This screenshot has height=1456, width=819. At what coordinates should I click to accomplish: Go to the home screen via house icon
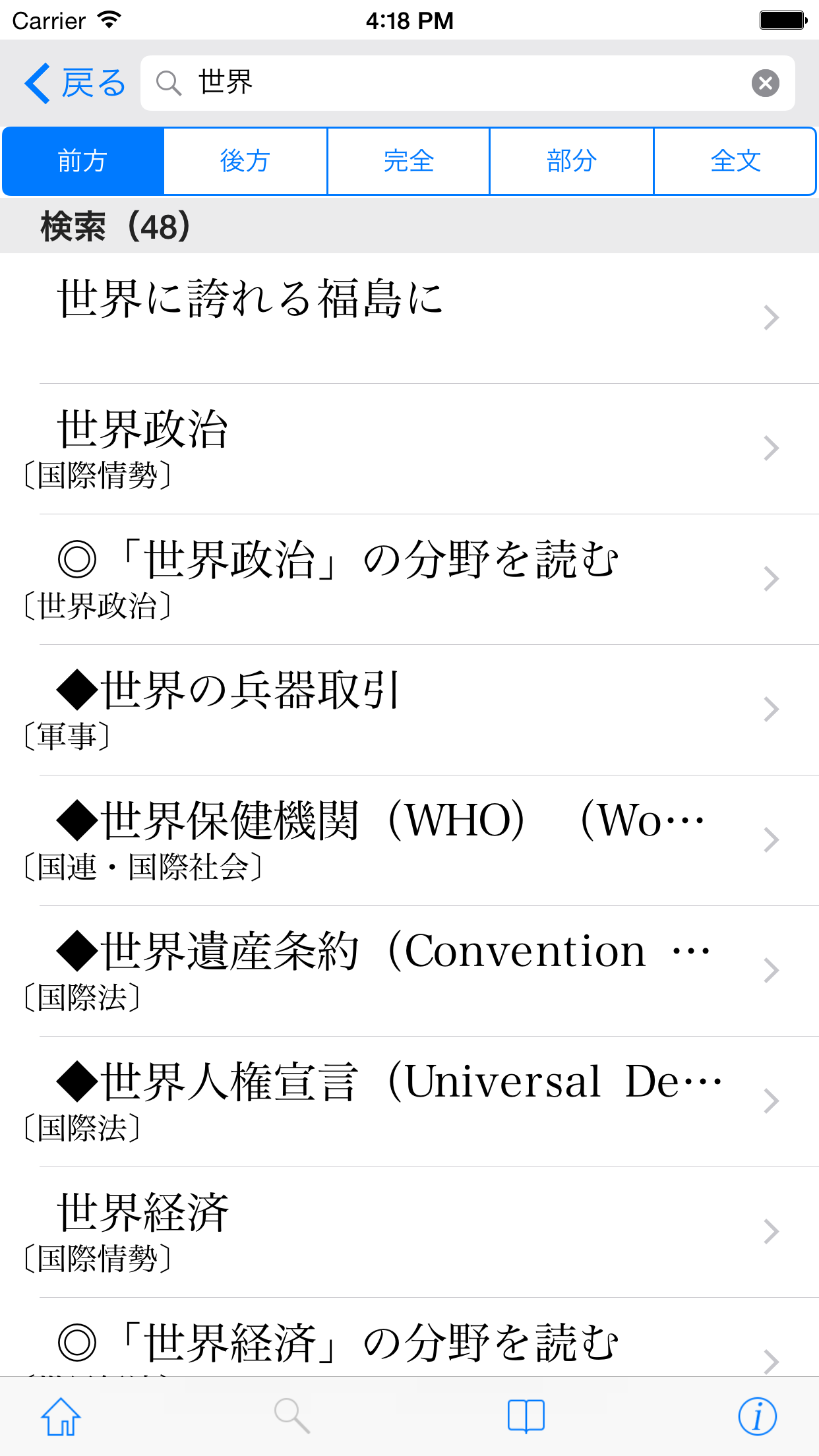[61, 1416]
